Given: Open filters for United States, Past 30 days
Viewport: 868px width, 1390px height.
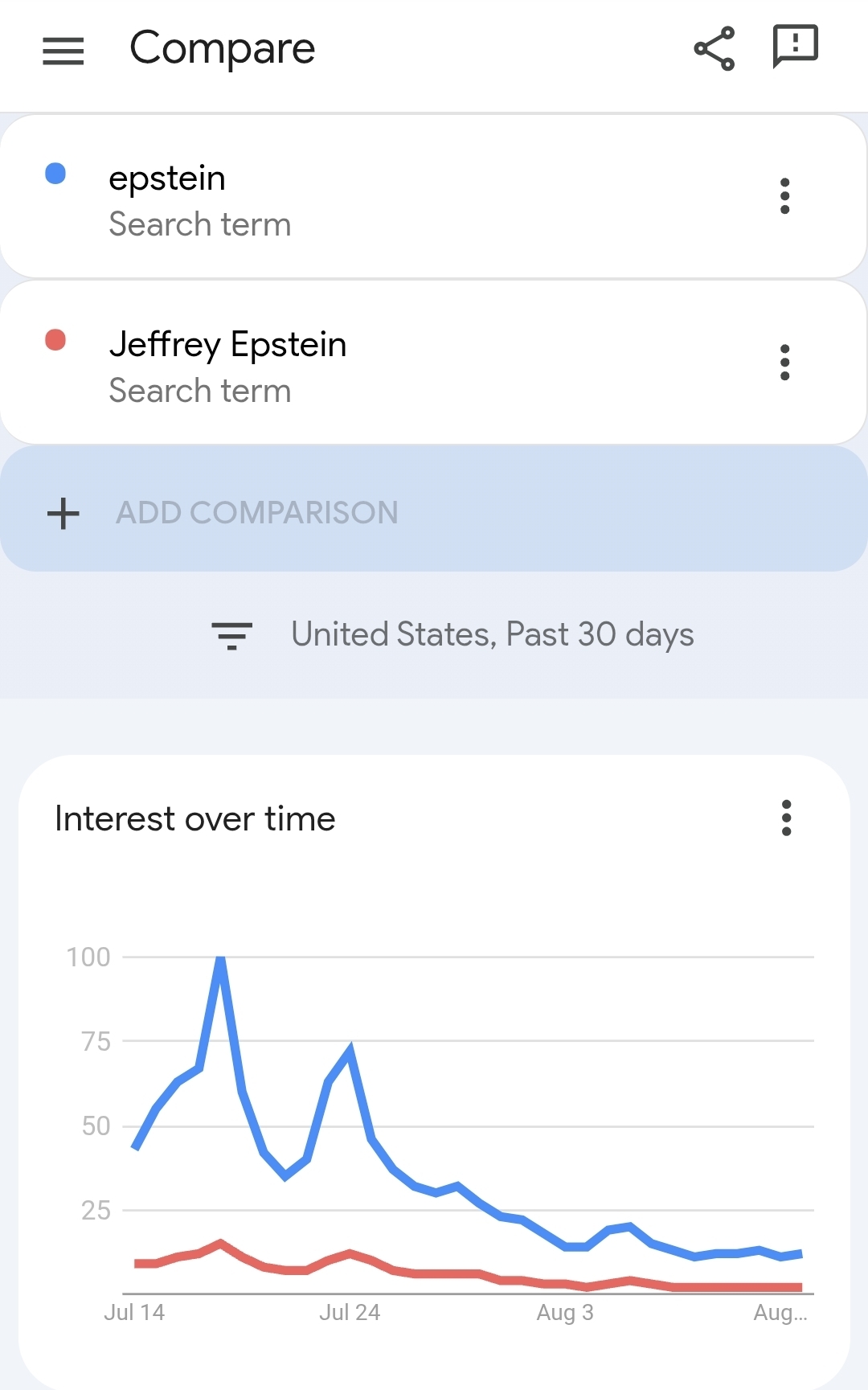Looking at the screenshot, I should [x=452, y=635].
